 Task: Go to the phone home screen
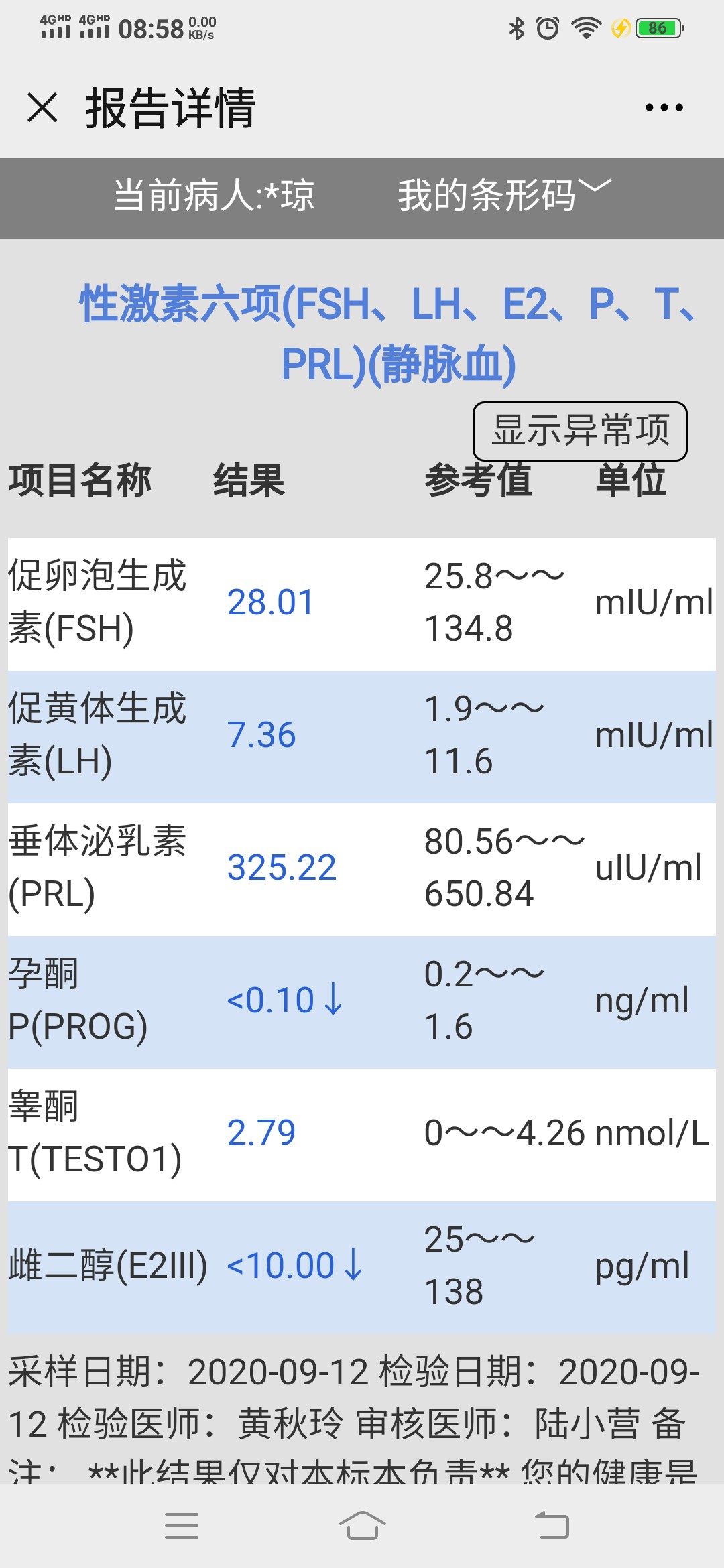[x=362, y=1526]
